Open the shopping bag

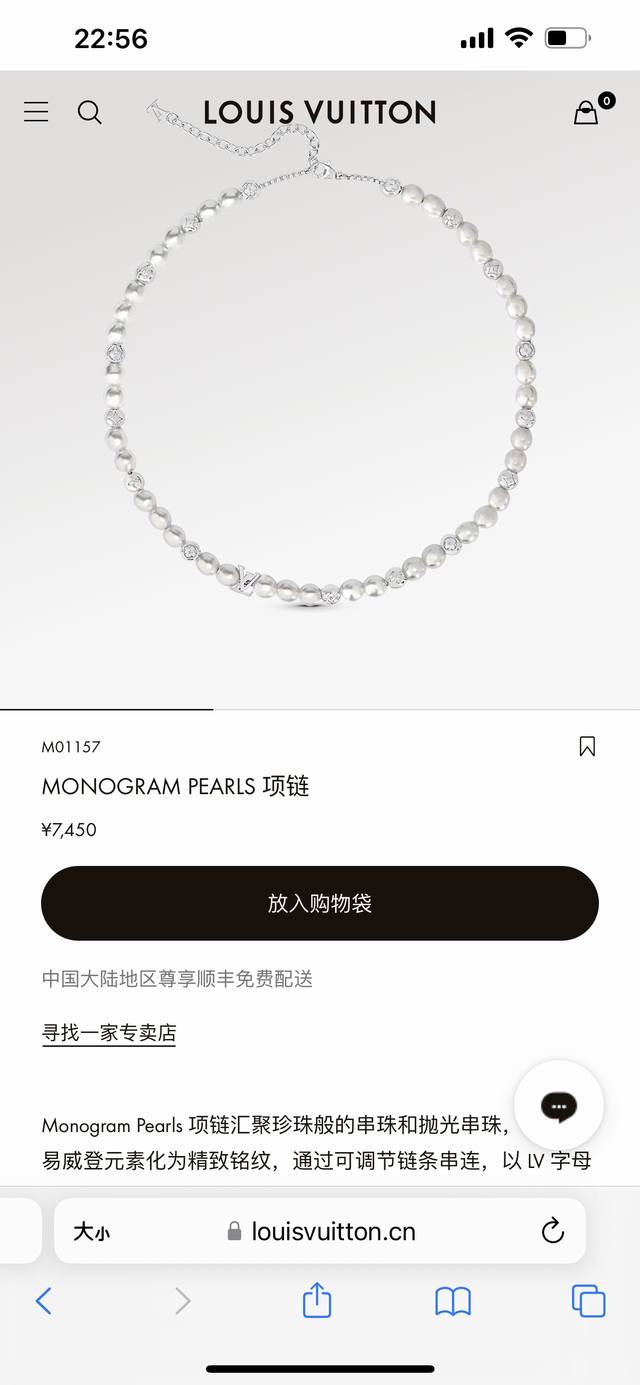[x=586, y=112]
